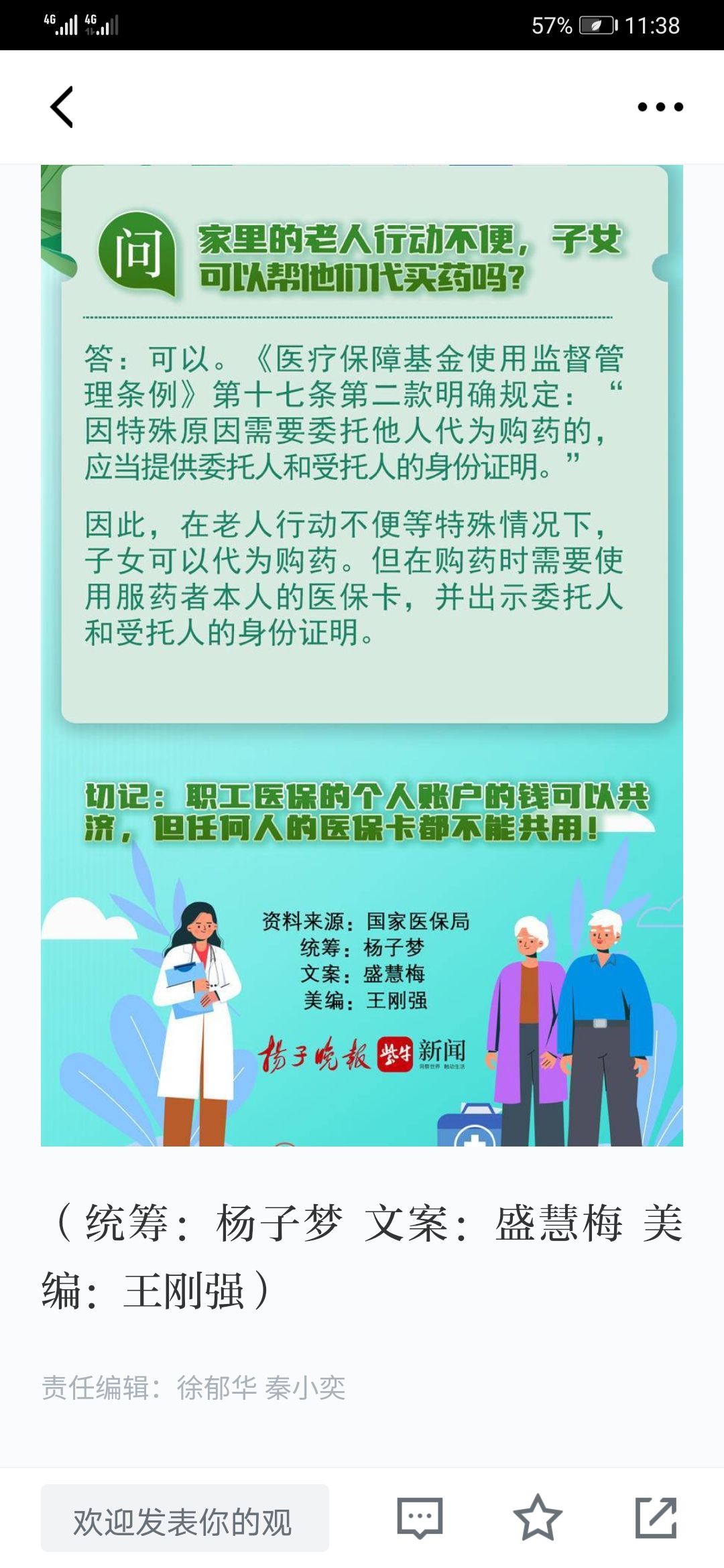Share the article via share icon
Image resolution: width=724 pixels, height=1568 pixels.
click(x=656, y=1517)
